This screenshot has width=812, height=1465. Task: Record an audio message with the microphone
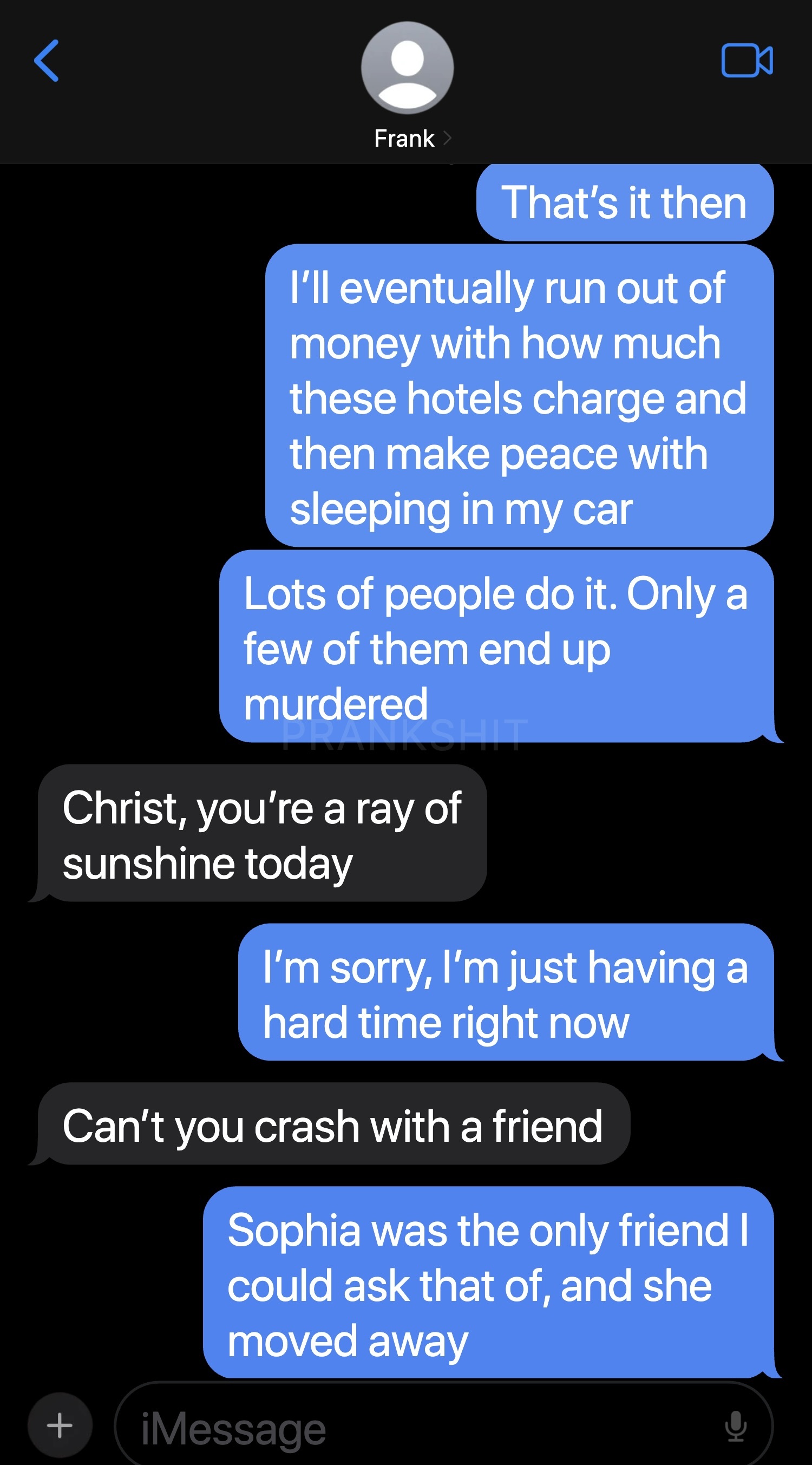click(735, 1426)
